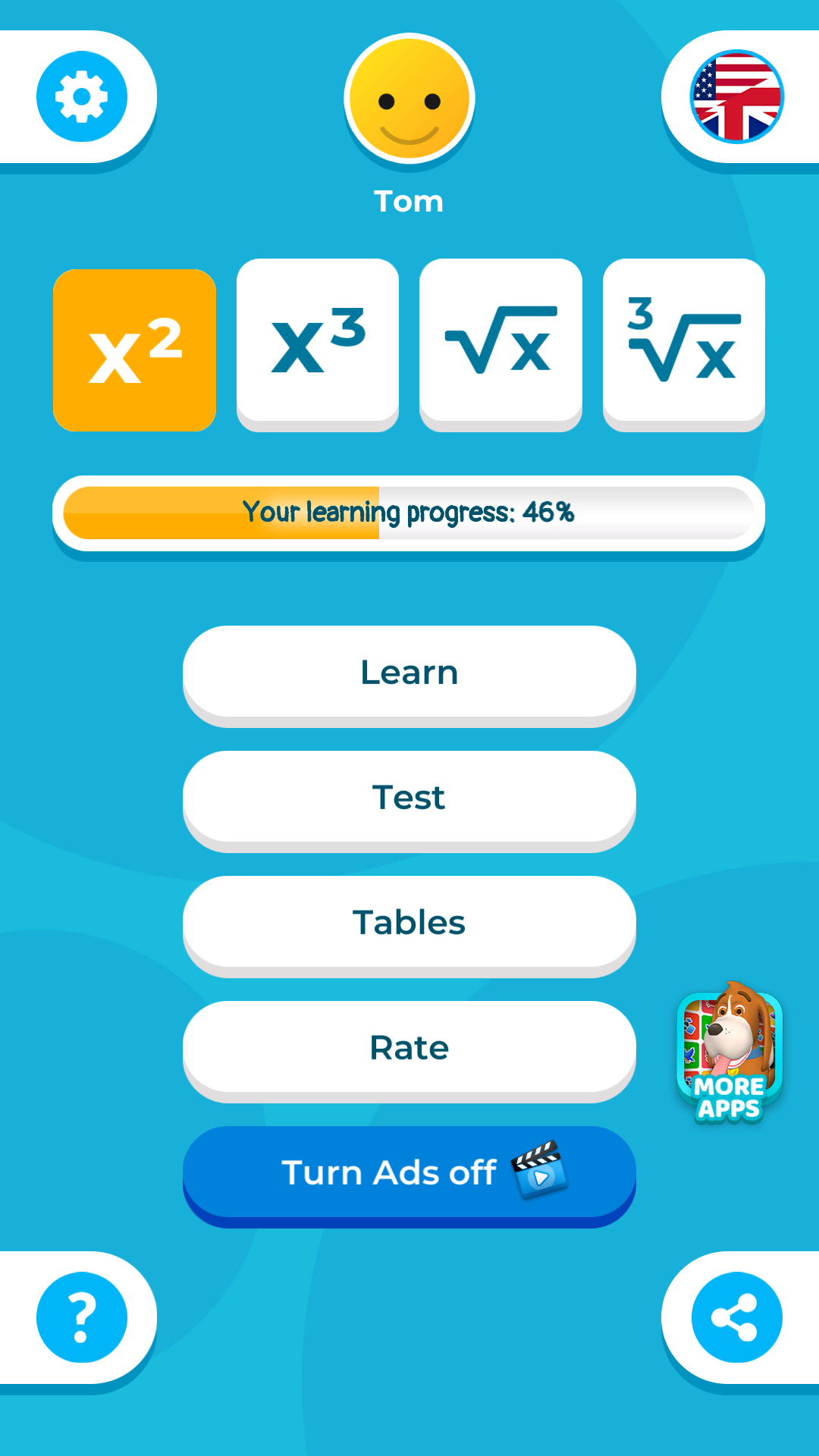Change the language via flag icon
The image size is (819, 1456).
[x=736, y=96]
